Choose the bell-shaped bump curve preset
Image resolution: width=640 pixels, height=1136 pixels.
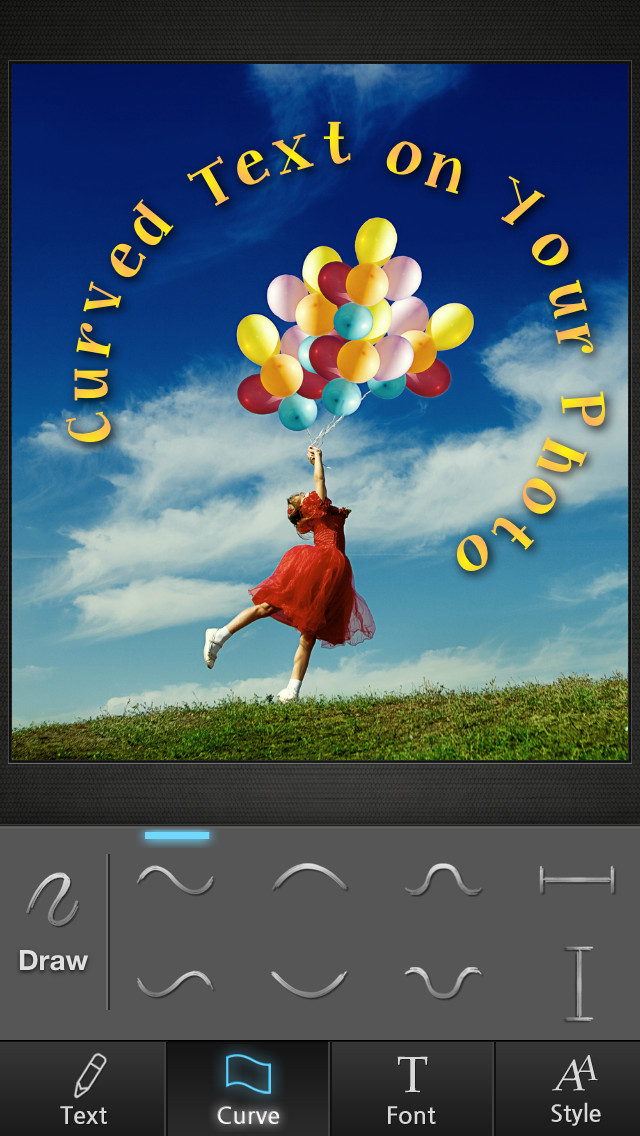tap(443, 880)
